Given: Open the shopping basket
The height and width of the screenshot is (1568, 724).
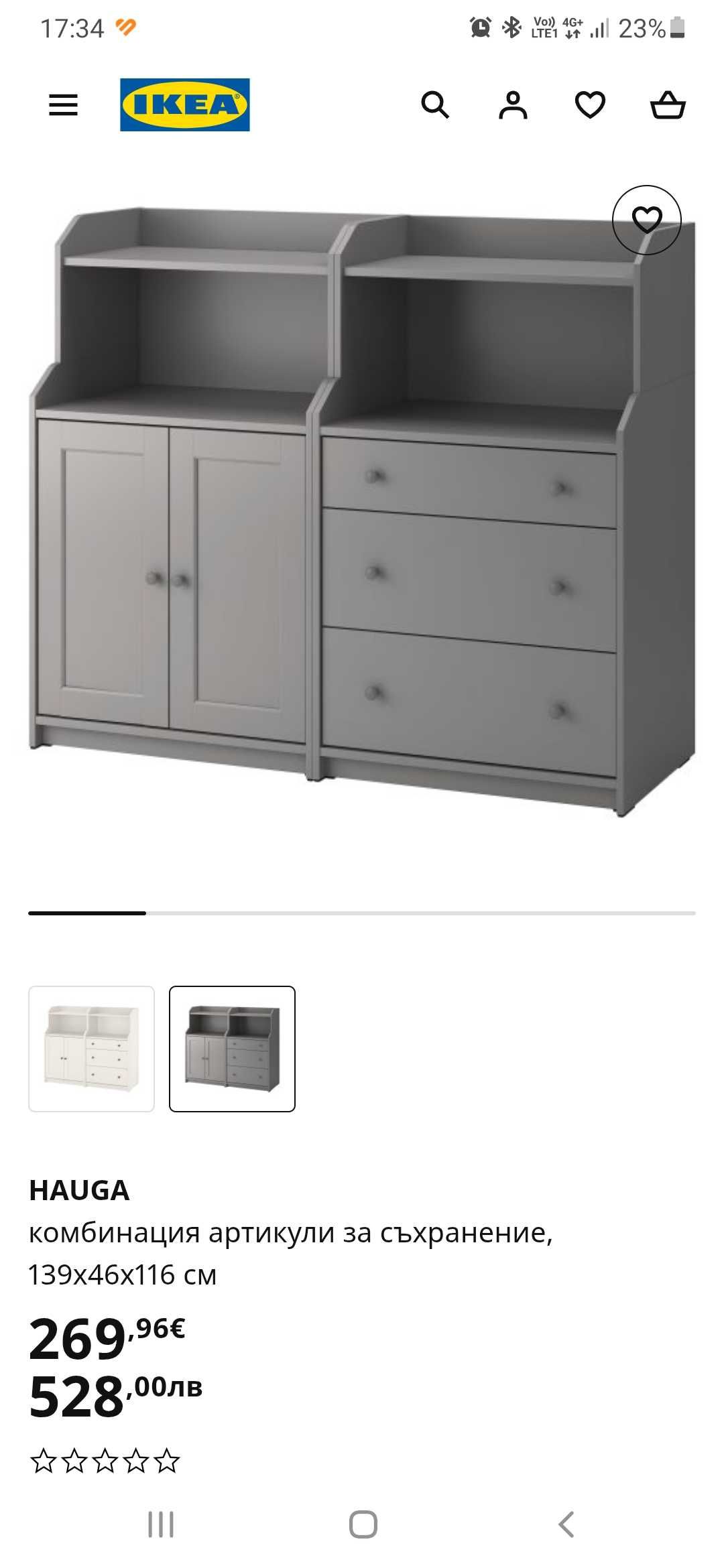Looking at the screenshot, I should click(x=668, y=105).
